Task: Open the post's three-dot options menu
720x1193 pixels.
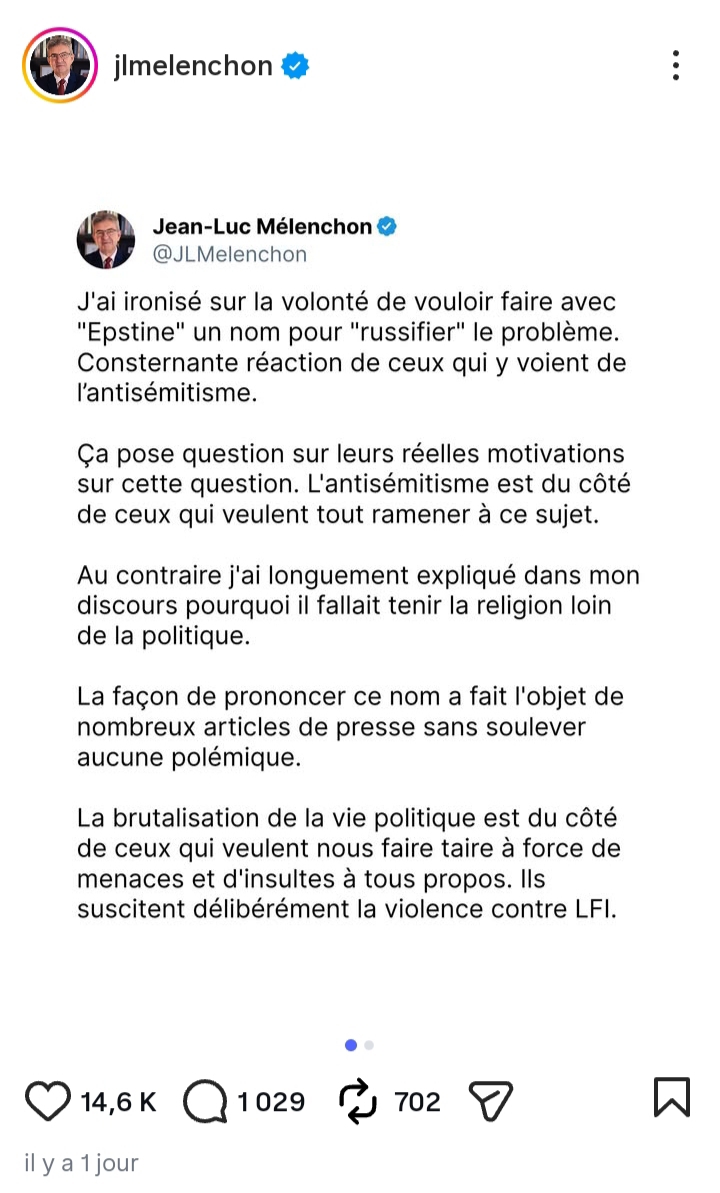Action: pos(677,66)
